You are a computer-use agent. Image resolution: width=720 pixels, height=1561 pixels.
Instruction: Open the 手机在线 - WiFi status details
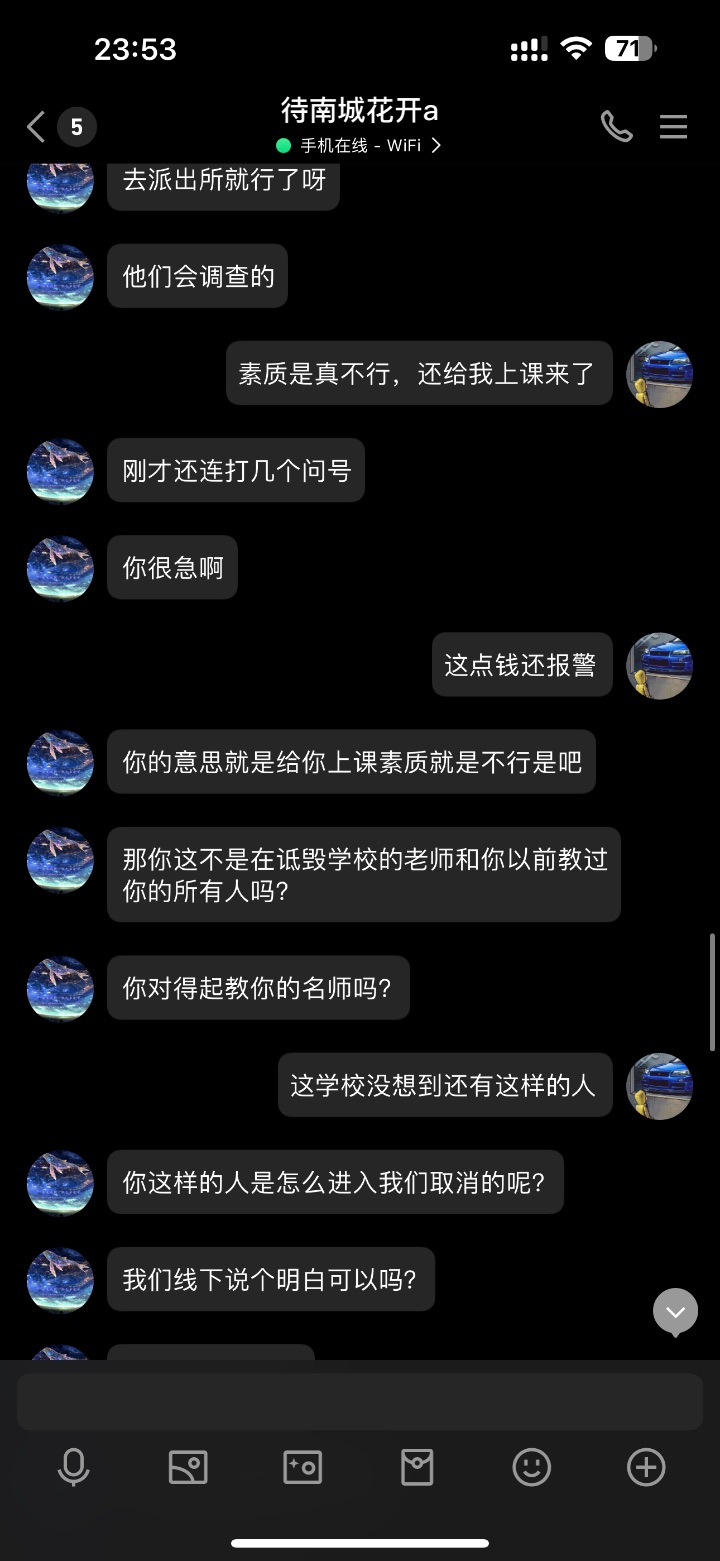point(358,146)
